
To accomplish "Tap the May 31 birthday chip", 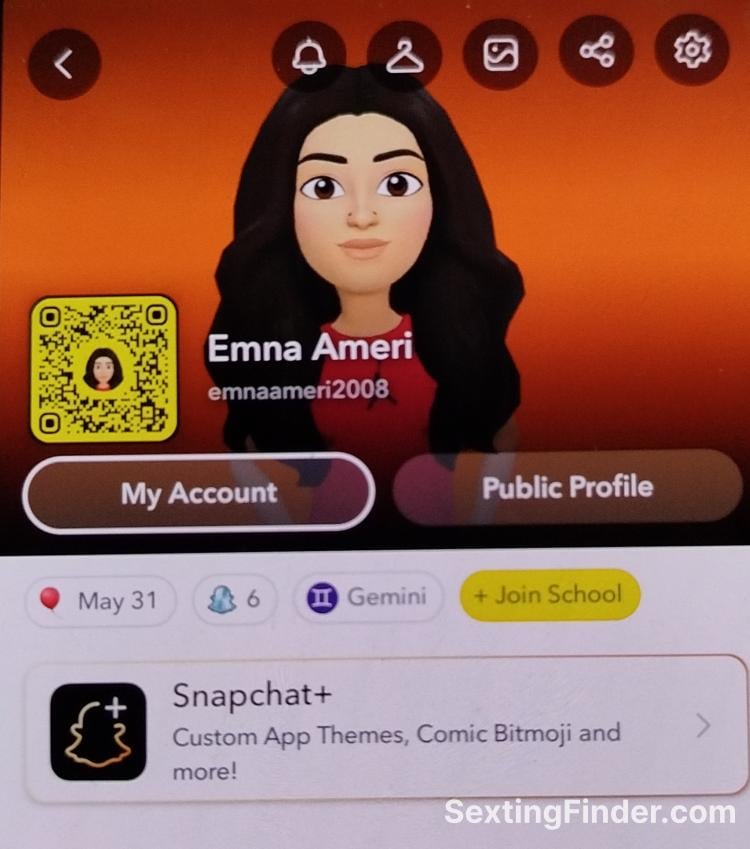I will (x=99, y=601).
